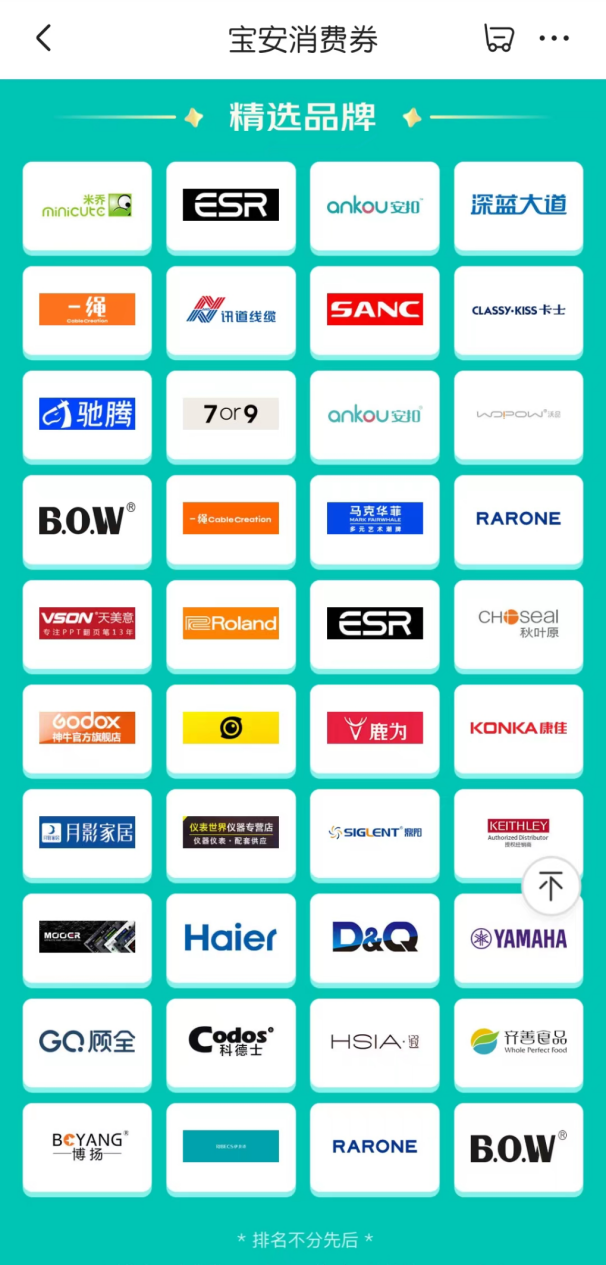Image resolution: width=606 pixels, height=1265 pixels.
Task: Open the 讯道线缆 brand tile
Action: [231, 310]
